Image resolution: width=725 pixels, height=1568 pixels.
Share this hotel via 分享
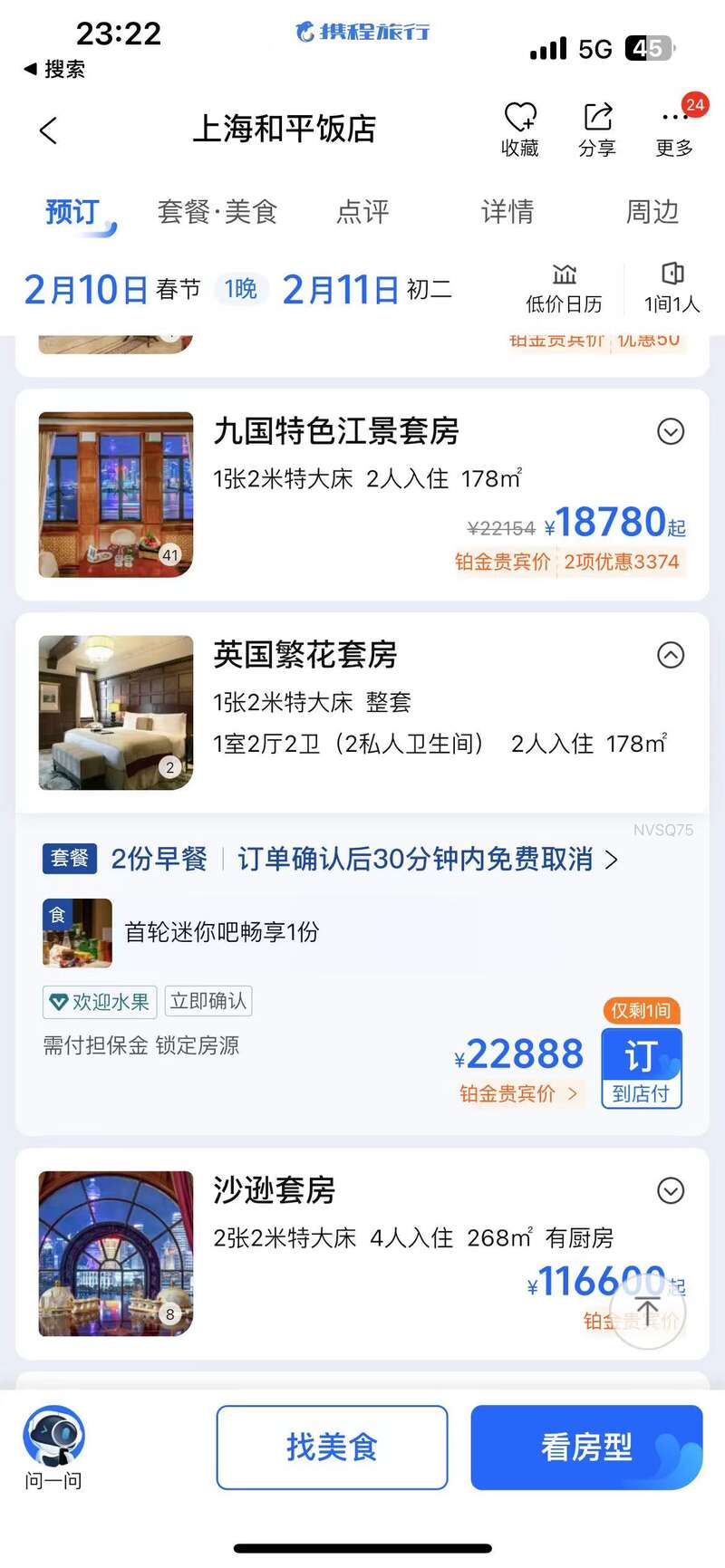pos(597,129)
